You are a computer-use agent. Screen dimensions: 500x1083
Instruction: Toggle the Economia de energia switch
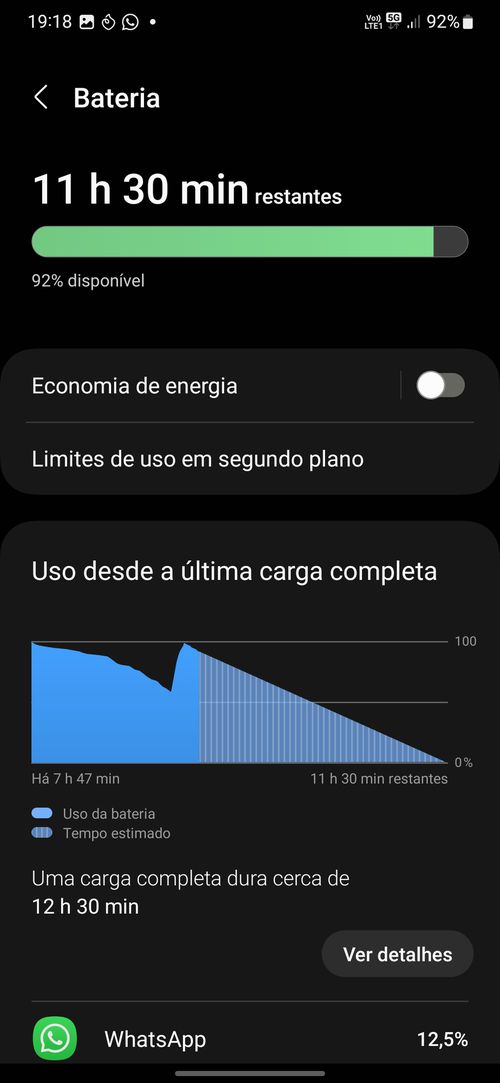(440, 385)
